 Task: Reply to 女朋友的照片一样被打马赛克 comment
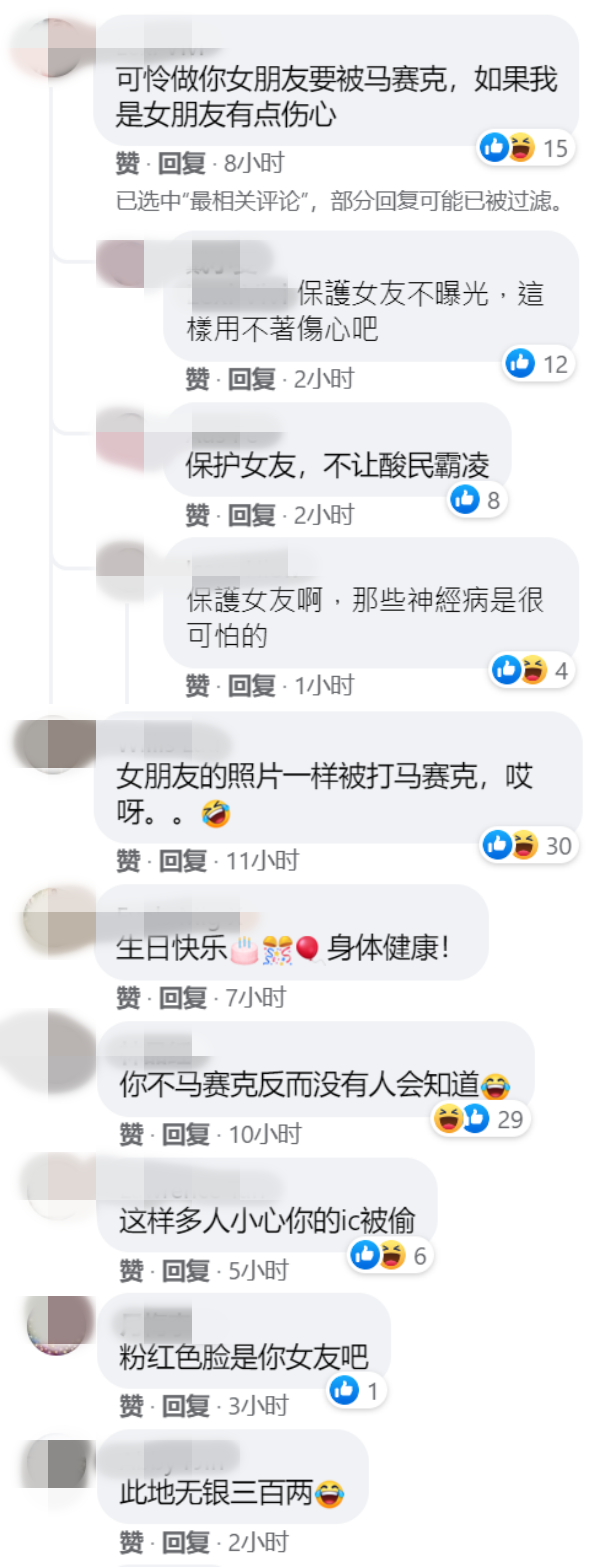[x=182, y=860]
